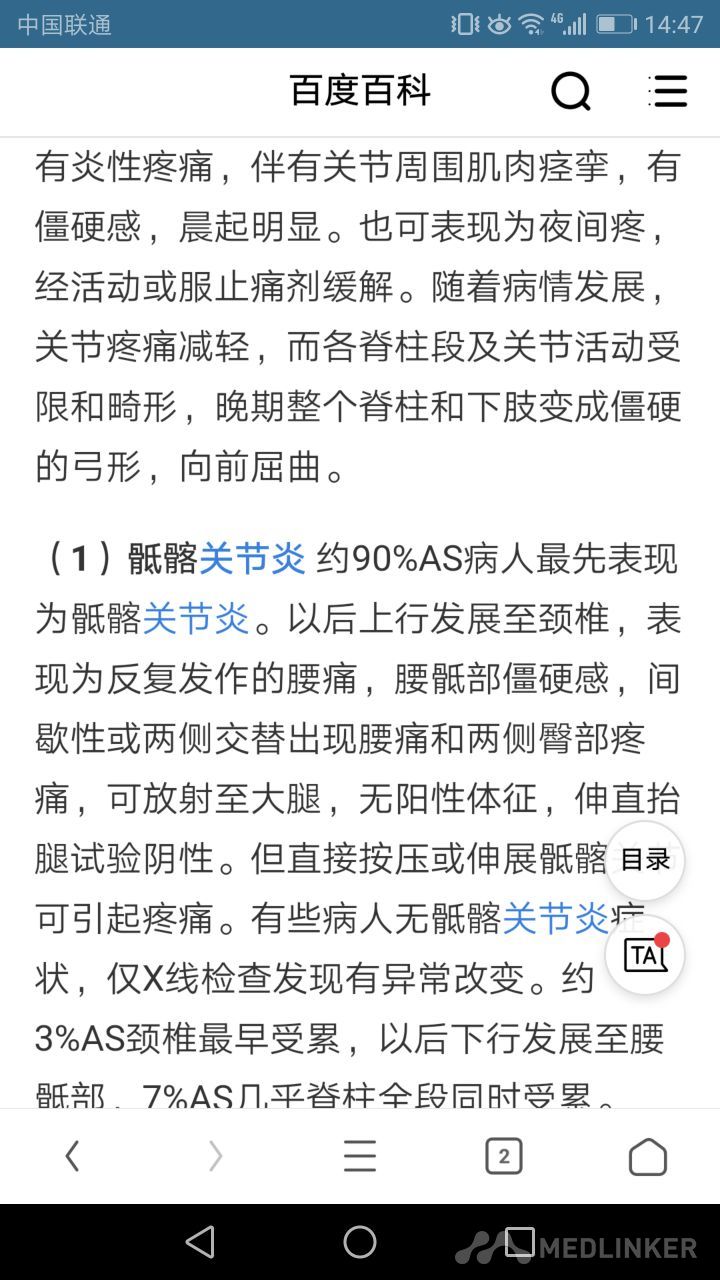Open the top-right menu list icon
This screenshot has height=1280, width=720.
[667, 92]
